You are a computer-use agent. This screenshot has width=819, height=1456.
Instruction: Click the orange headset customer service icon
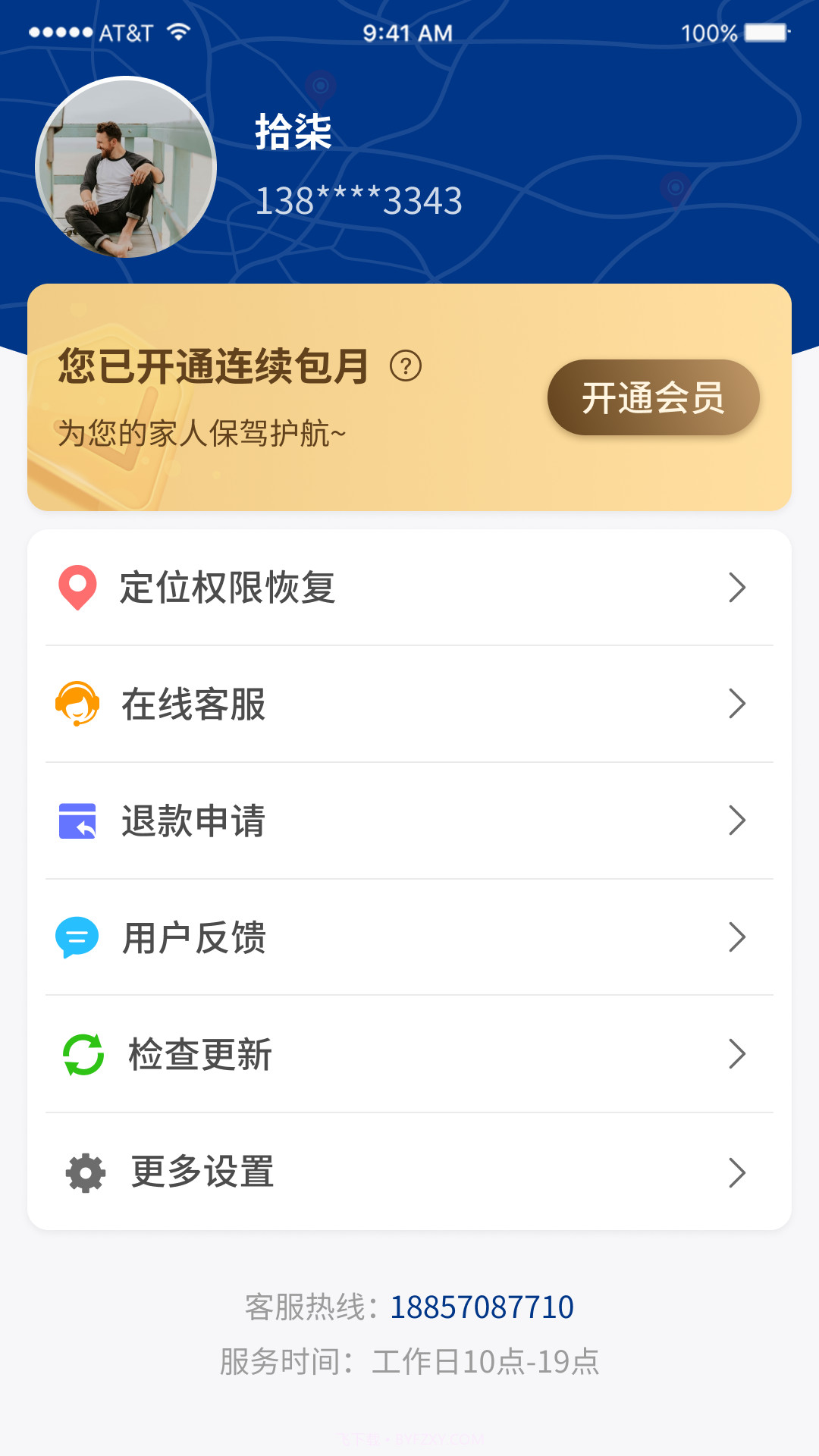tap(77, 705)
